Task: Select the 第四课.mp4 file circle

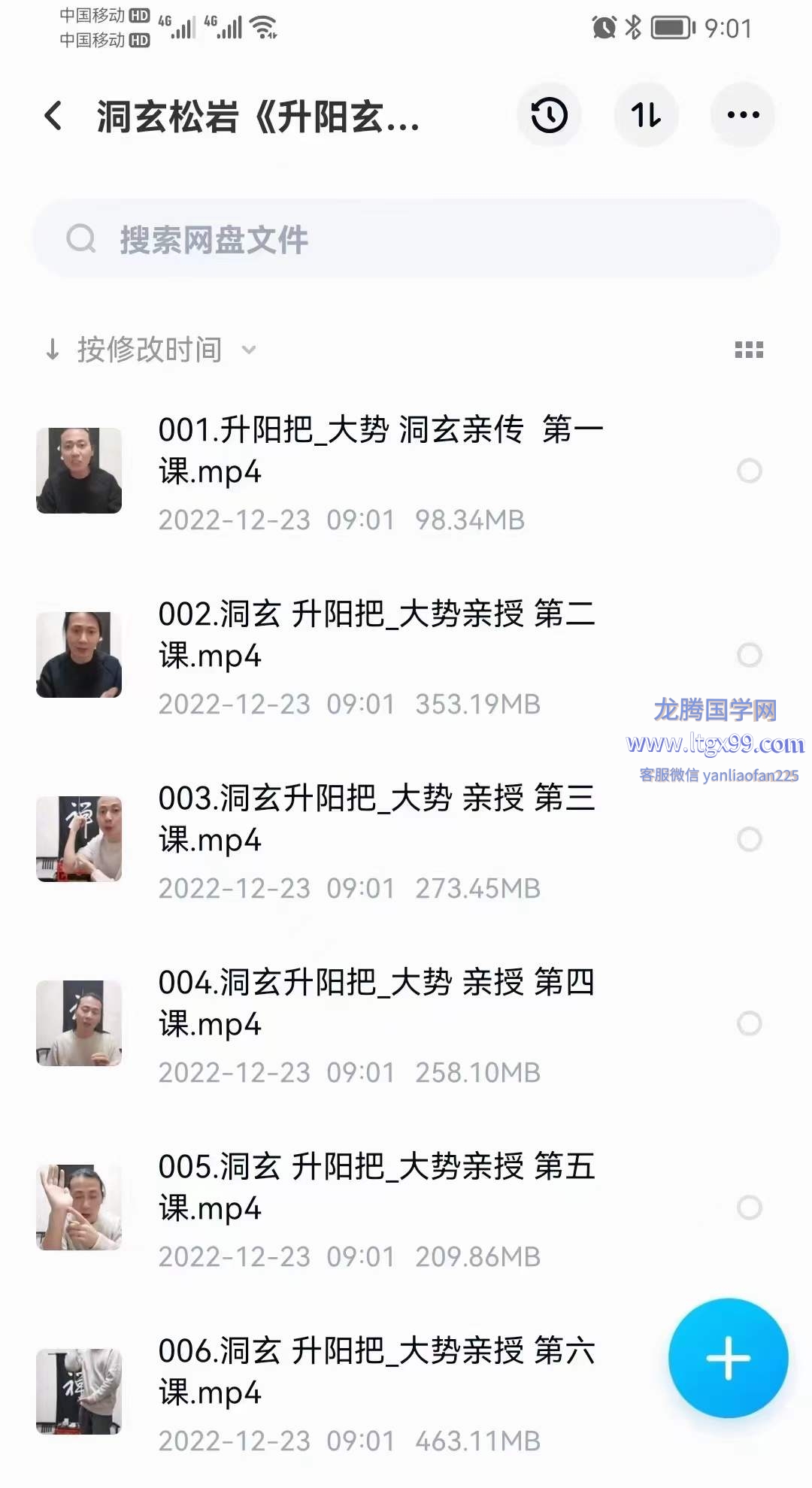Action: (749, 1023)
